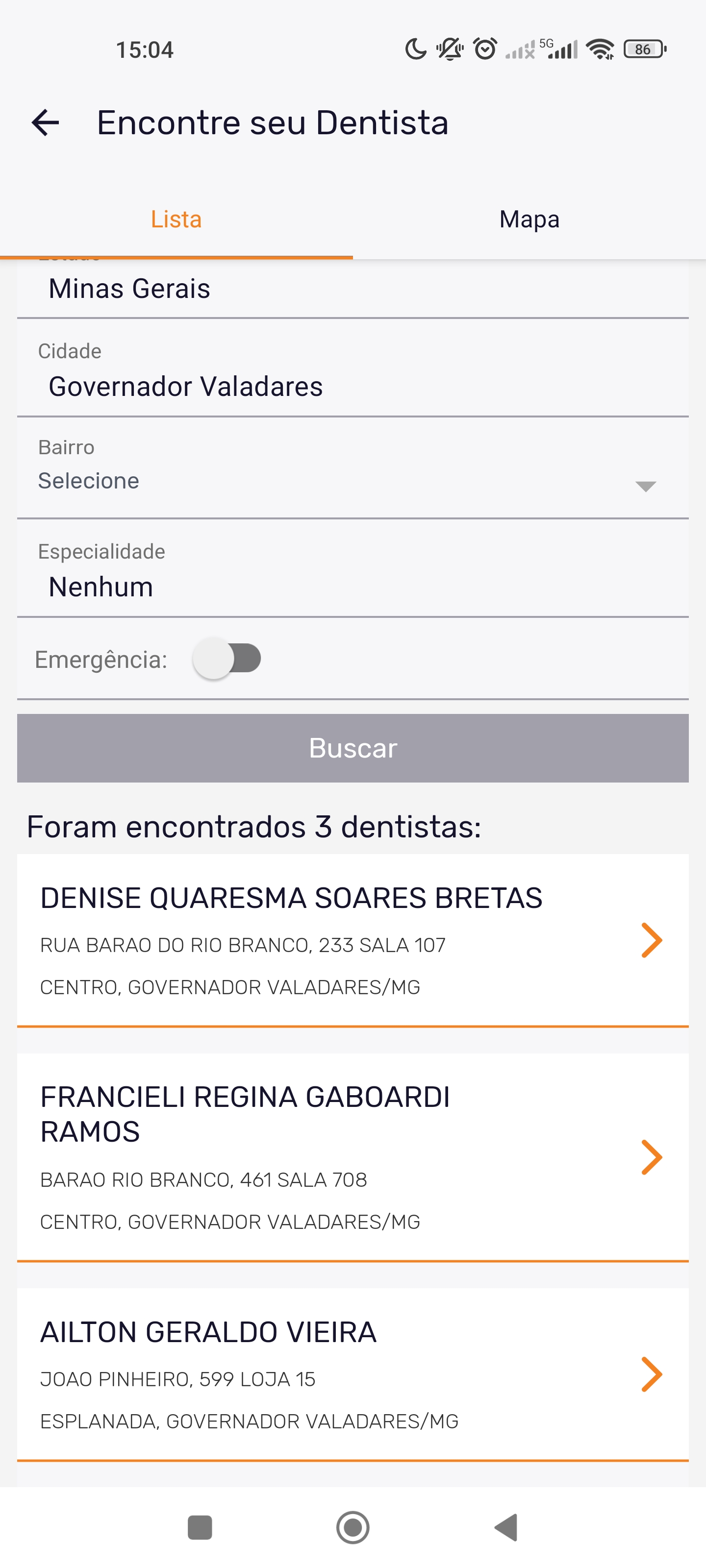Choose an Especialidade option
706x1568 pixels.
click(x=352, y=587)
